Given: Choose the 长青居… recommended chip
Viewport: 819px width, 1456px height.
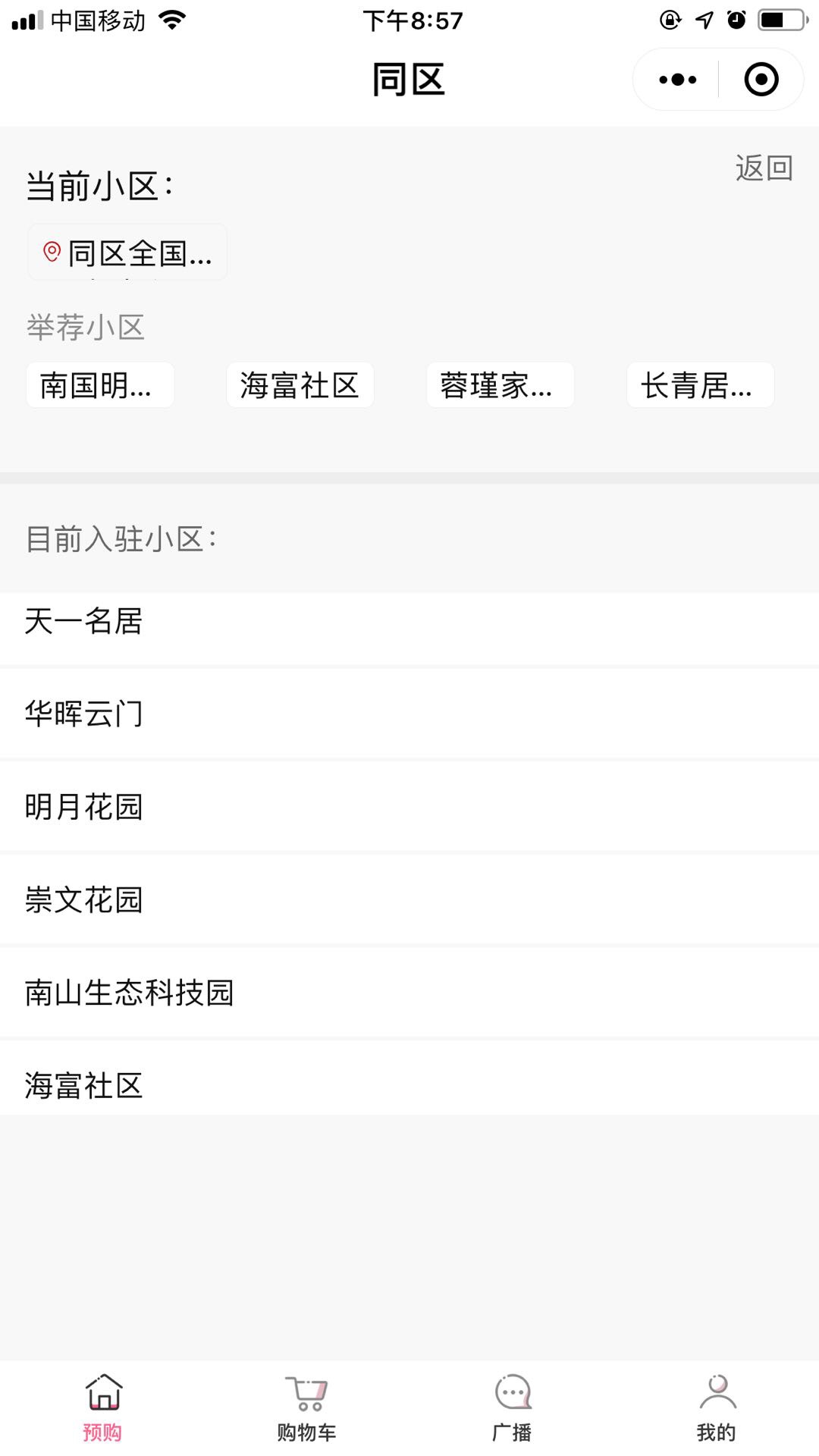Looking at the screenshot, I should click(x=700, y=385).
